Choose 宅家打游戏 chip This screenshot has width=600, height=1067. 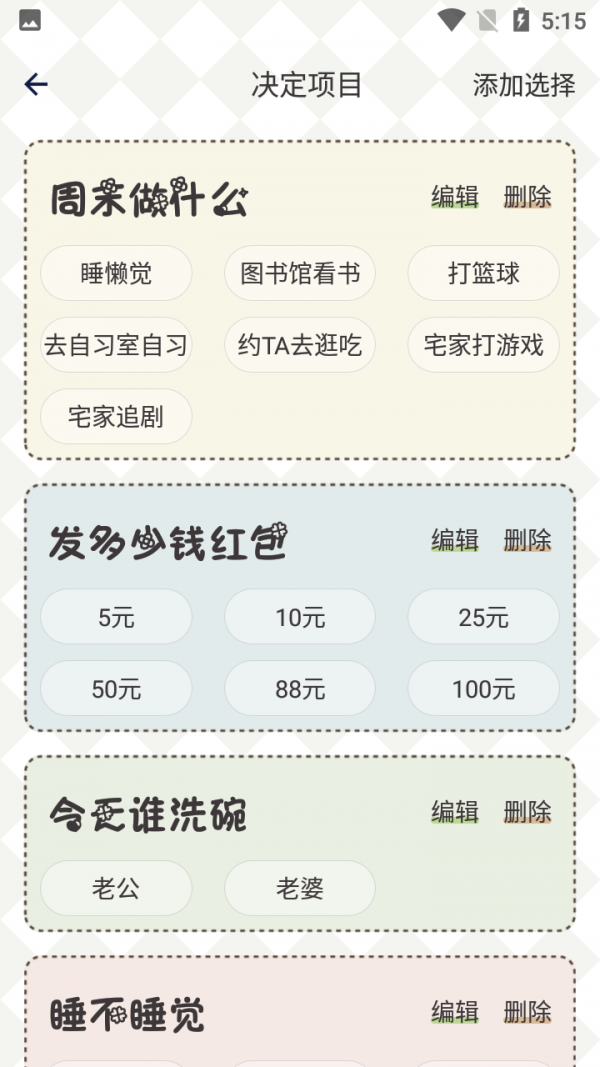pos(483,345)
